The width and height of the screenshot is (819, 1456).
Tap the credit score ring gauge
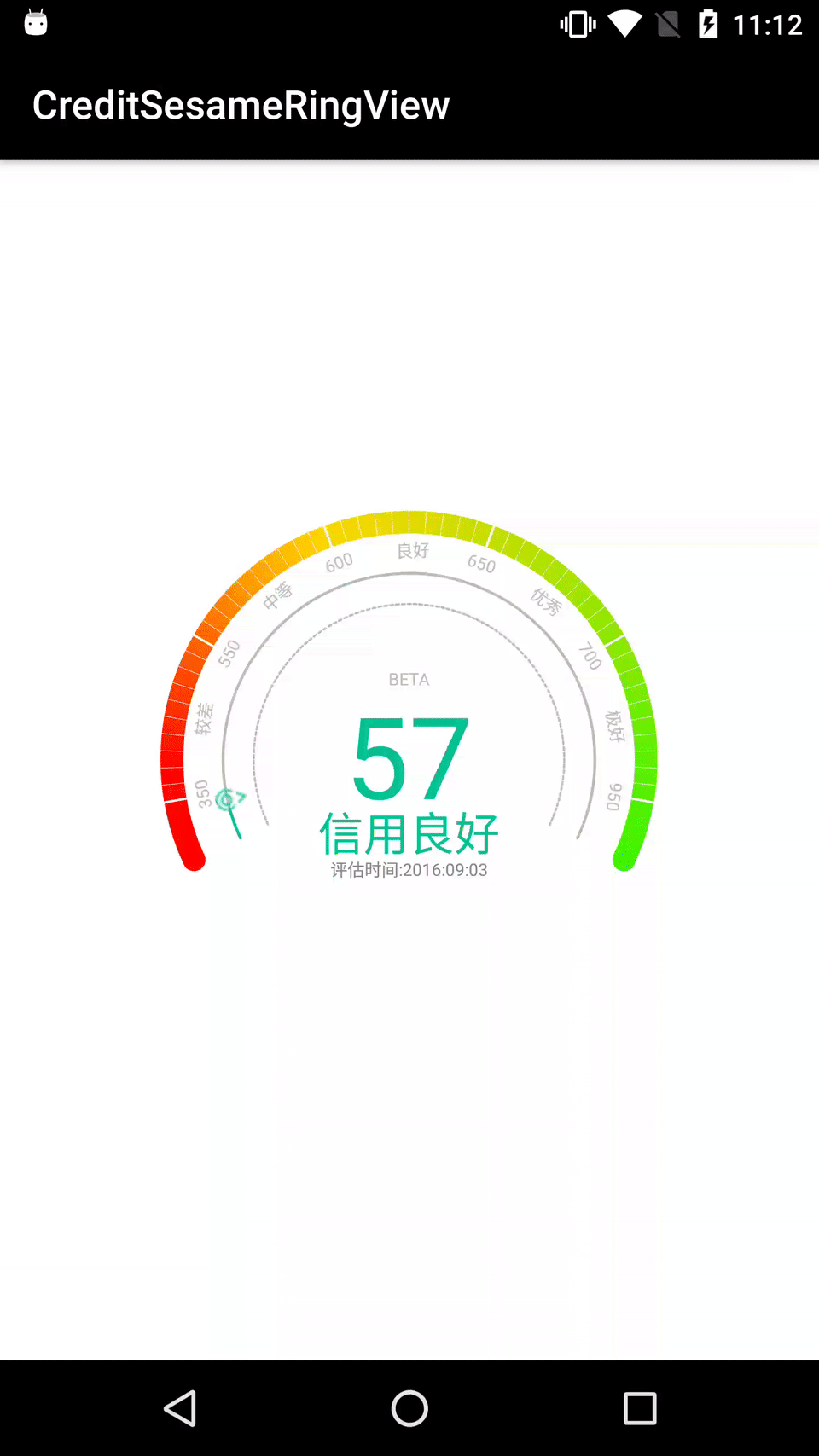[409, 693]
